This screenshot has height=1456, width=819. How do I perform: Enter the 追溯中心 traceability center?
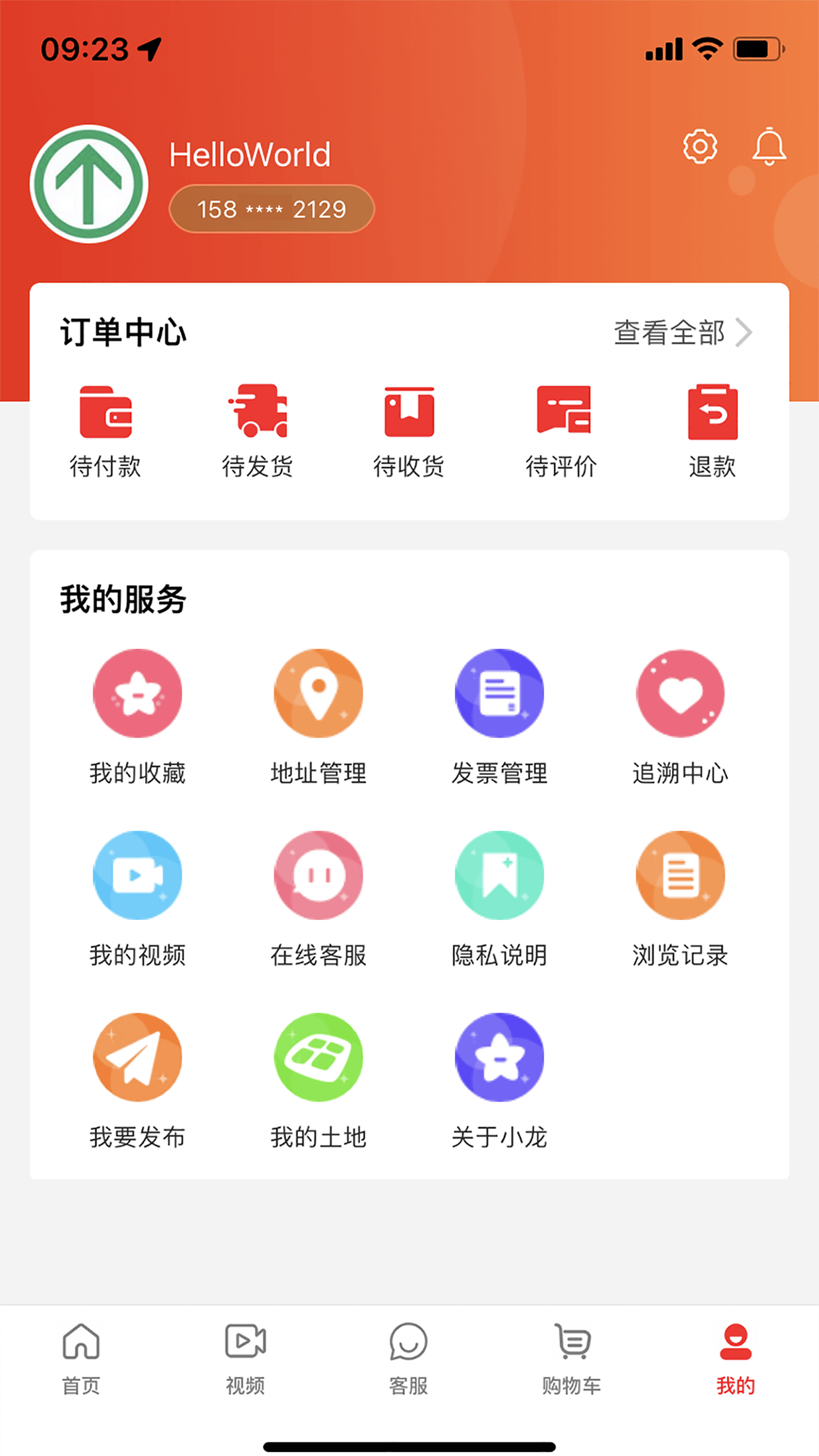click(x=681, y=715)
